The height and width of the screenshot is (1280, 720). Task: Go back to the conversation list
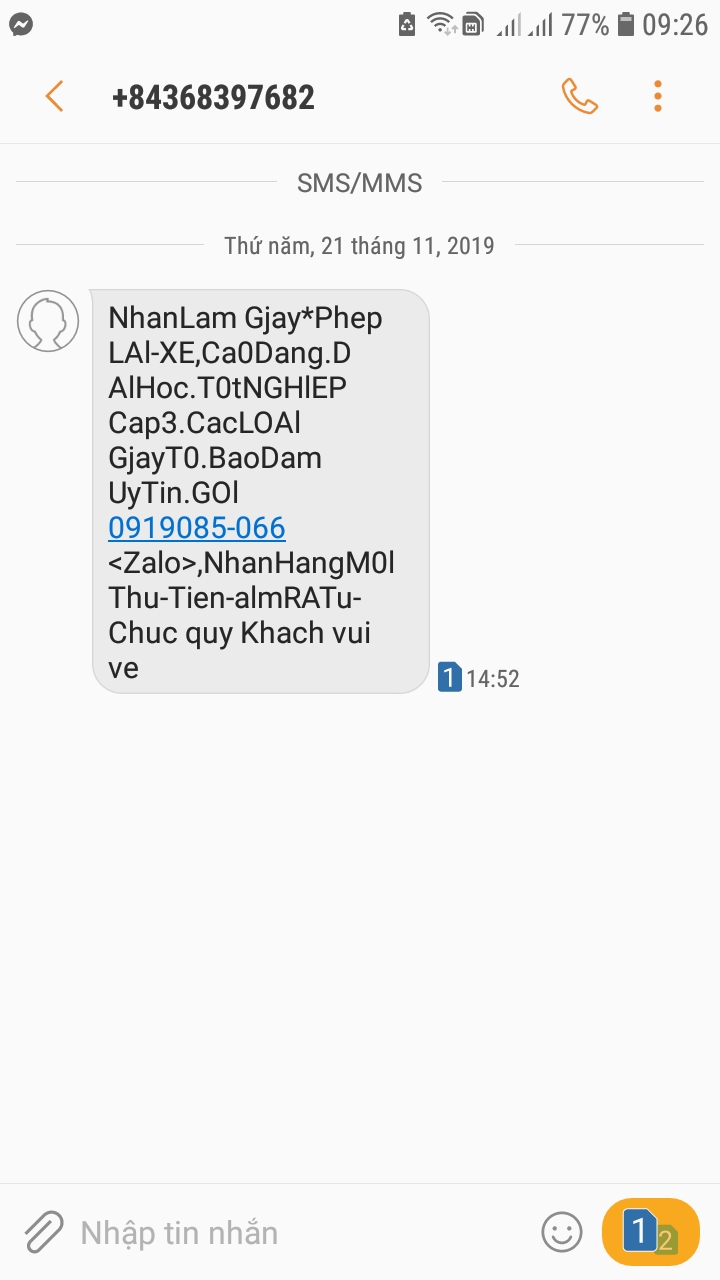coord(54,97)
